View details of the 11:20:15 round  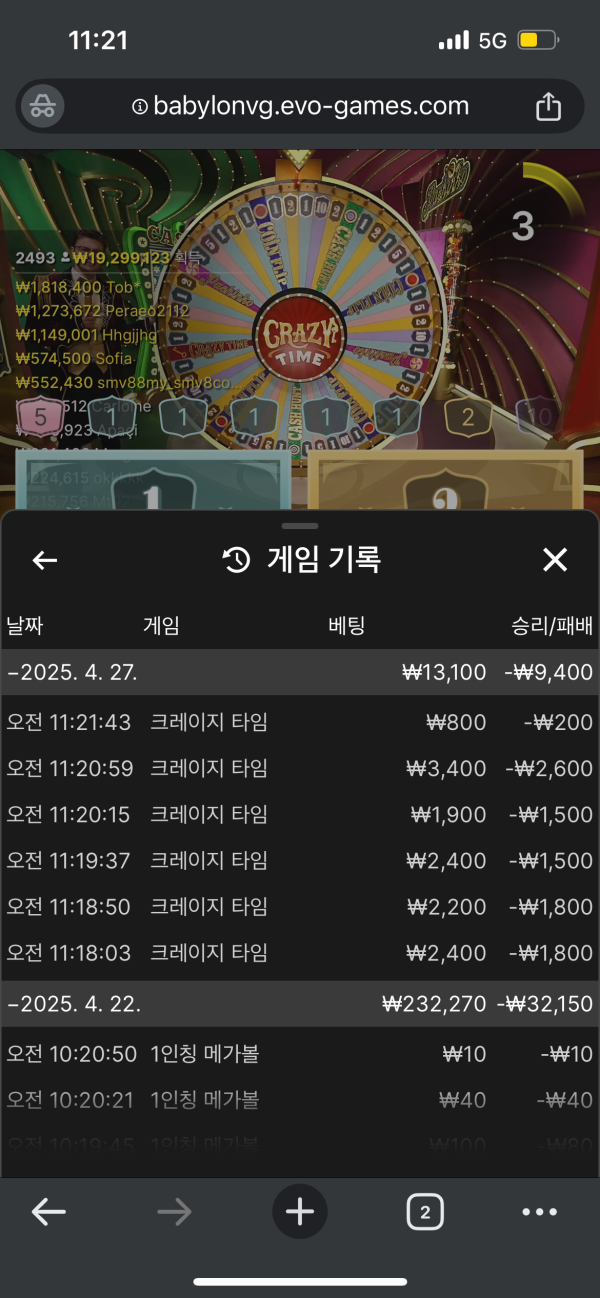pyautogui.click(x=300, y=814)
